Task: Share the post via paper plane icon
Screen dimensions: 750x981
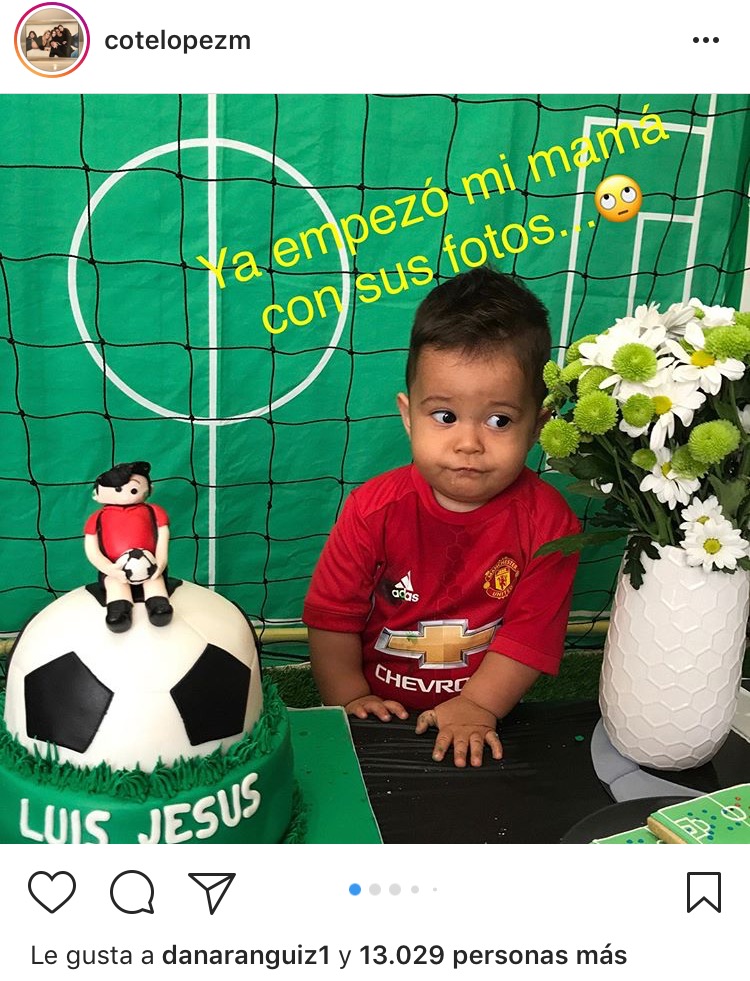Action: (x=212, y=892)
